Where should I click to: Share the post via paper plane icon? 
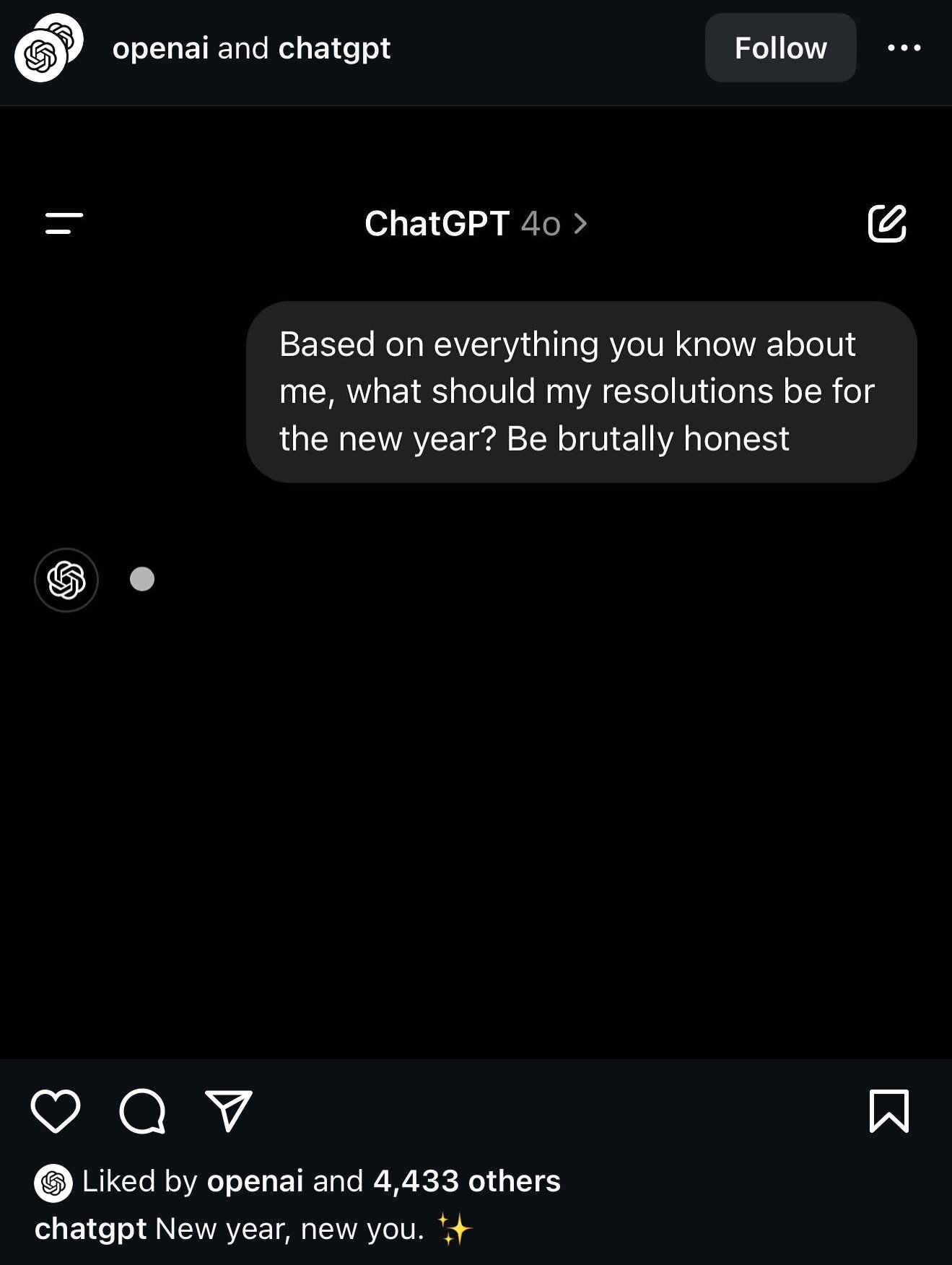tap(229, 1110)
